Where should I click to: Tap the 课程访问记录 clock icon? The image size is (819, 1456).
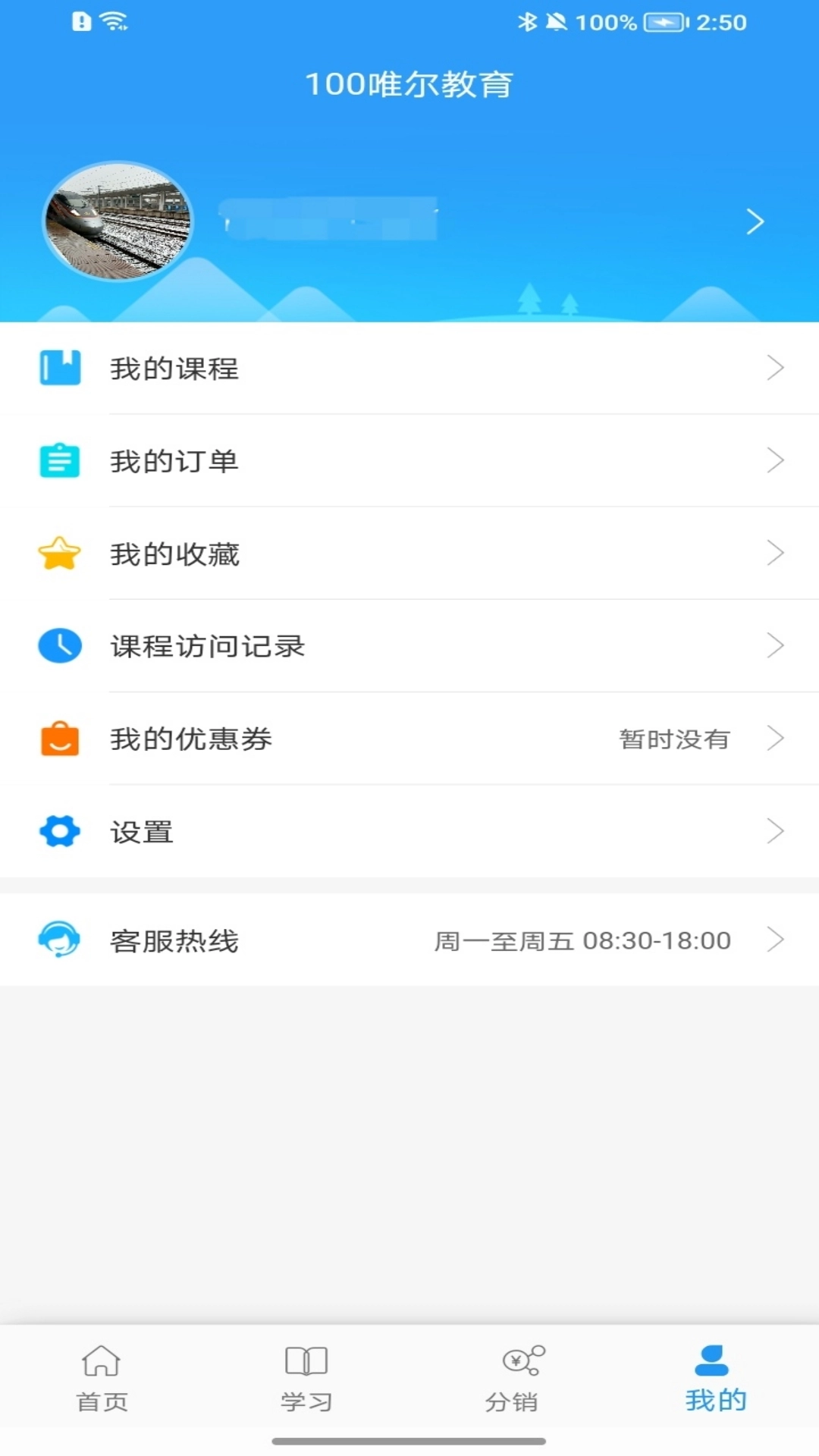pyautogui.click(x=60, y=645)
